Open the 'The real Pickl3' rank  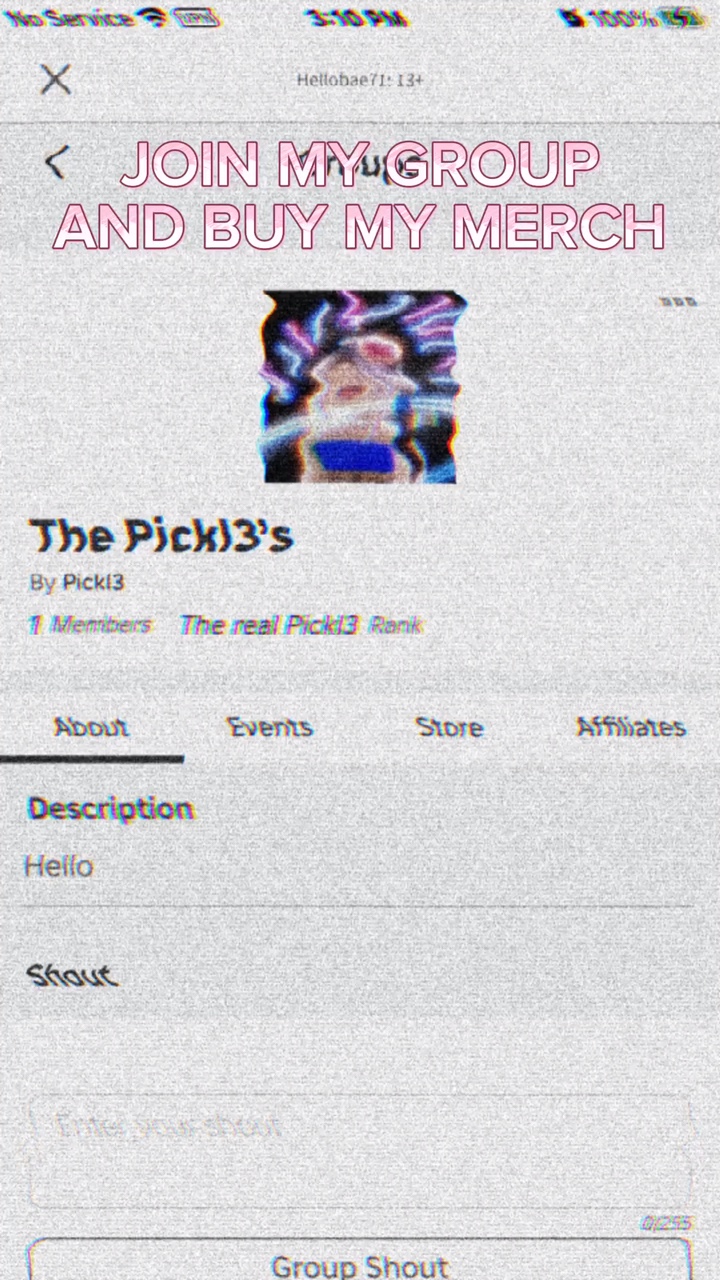[x=268, y=624]
